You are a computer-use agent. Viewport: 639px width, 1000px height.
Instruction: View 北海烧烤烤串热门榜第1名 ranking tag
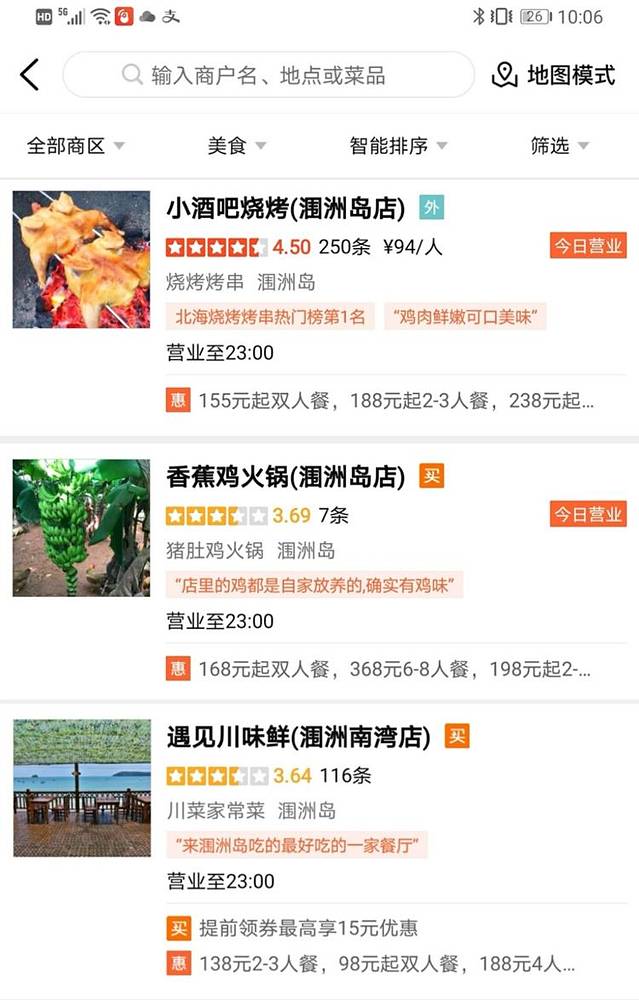(x=270, y=317)
